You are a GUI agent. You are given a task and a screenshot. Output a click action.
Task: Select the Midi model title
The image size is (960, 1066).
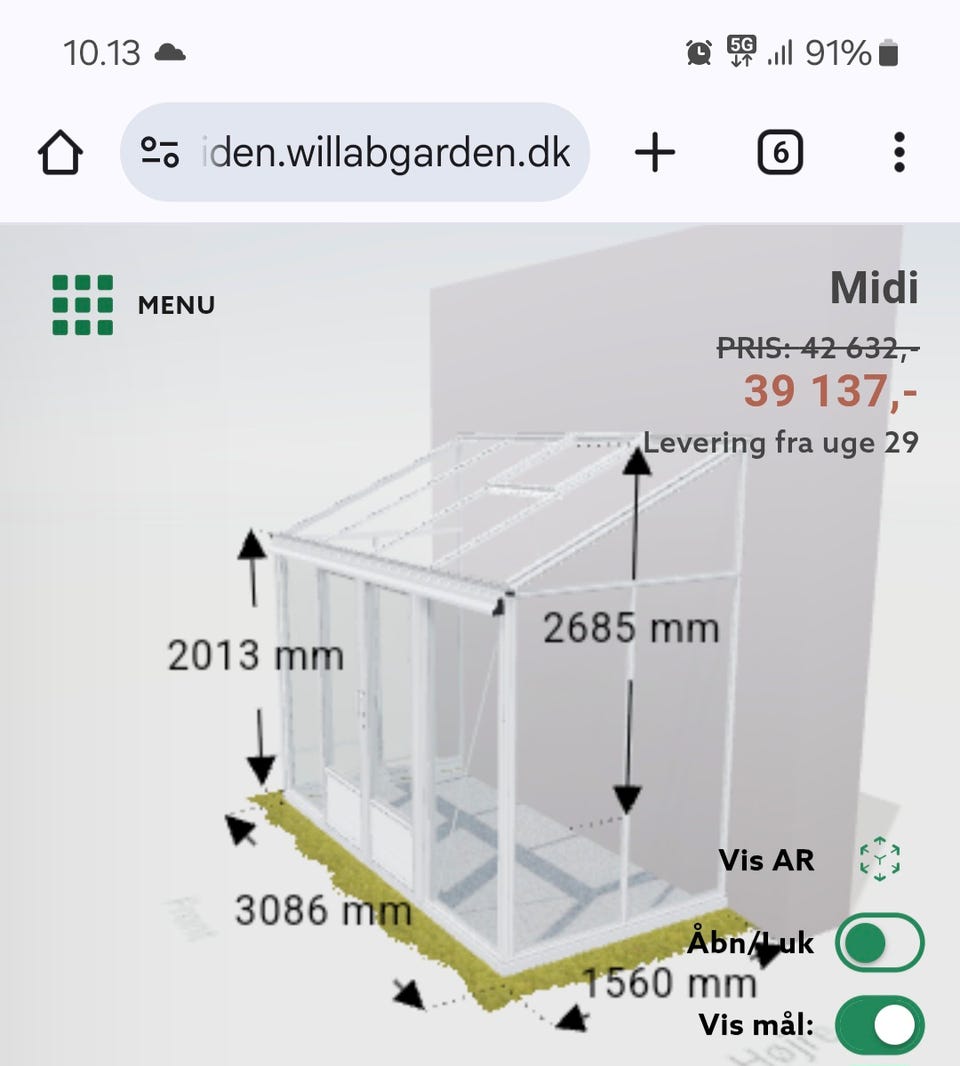[x=874, y=288]
